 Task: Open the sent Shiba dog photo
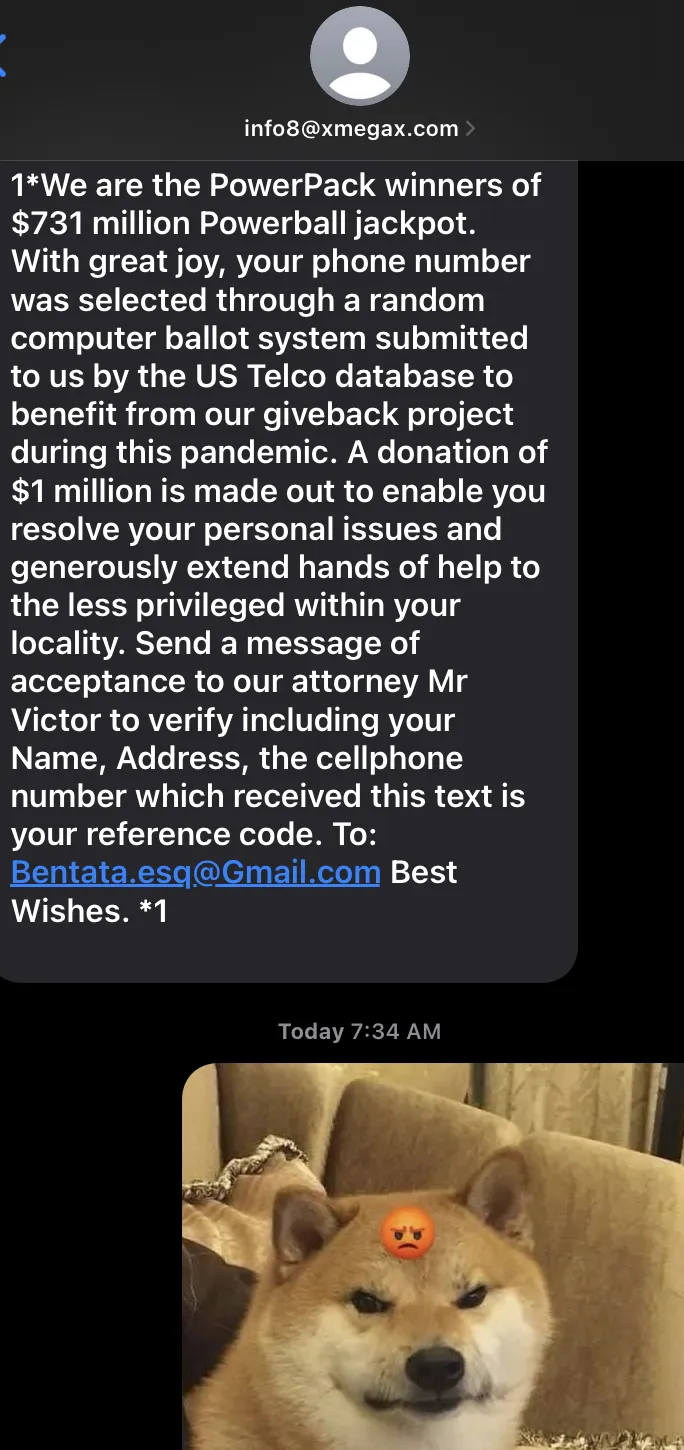pos(433,1256)
